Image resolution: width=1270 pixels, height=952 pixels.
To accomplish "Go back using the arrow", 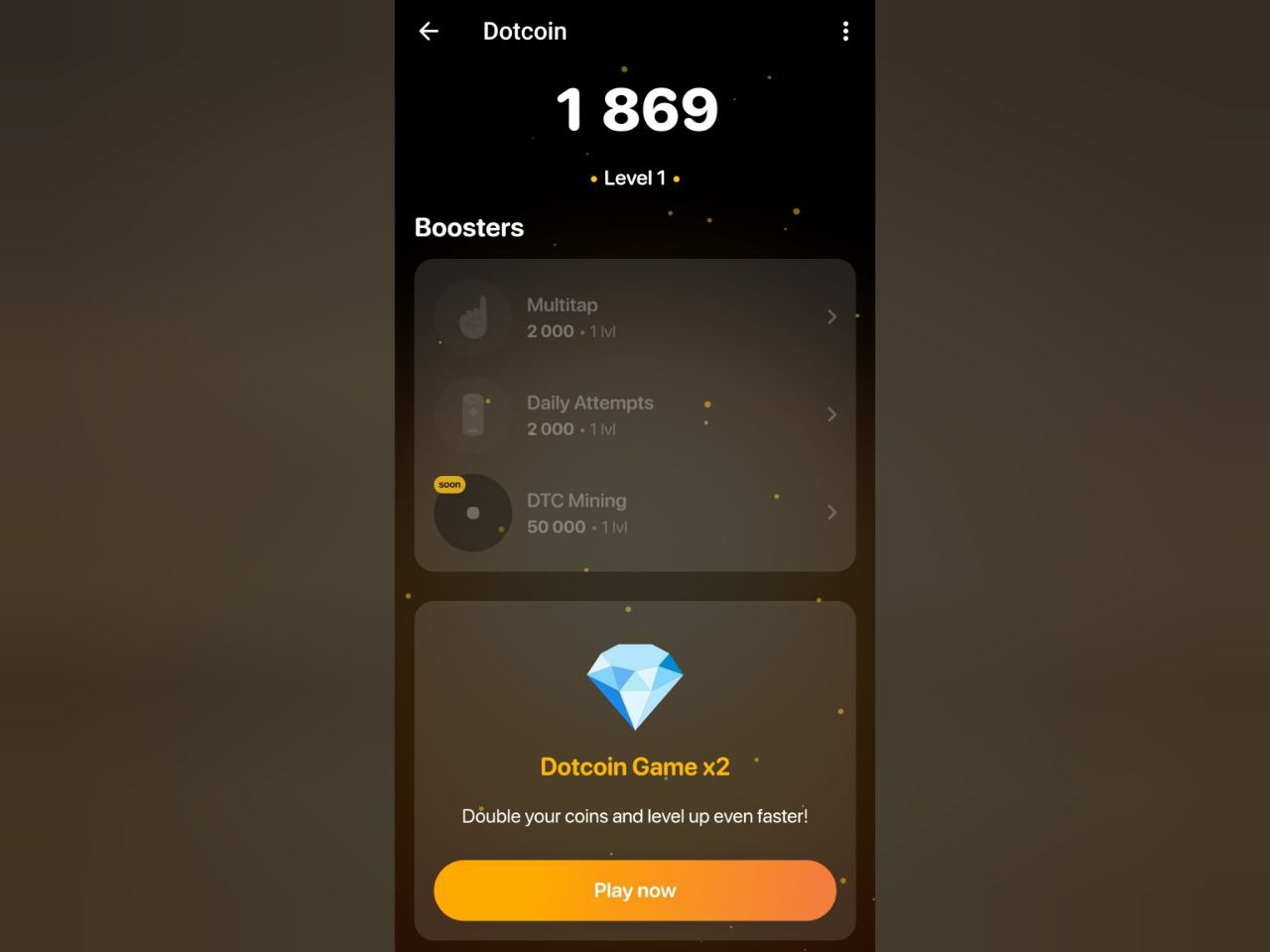I will (429, 32).
